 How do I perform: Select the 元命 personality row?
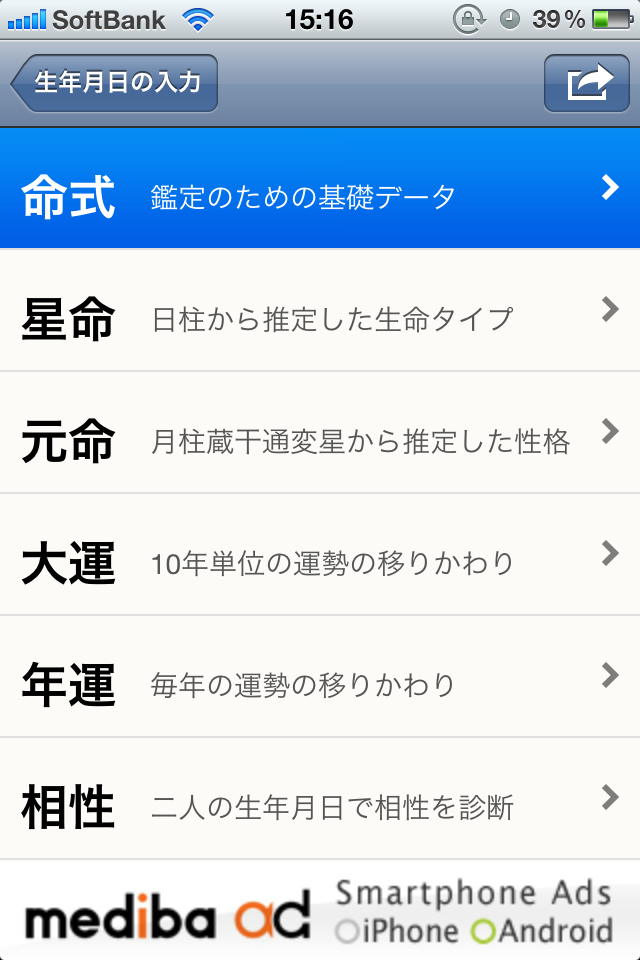[320, 433]
